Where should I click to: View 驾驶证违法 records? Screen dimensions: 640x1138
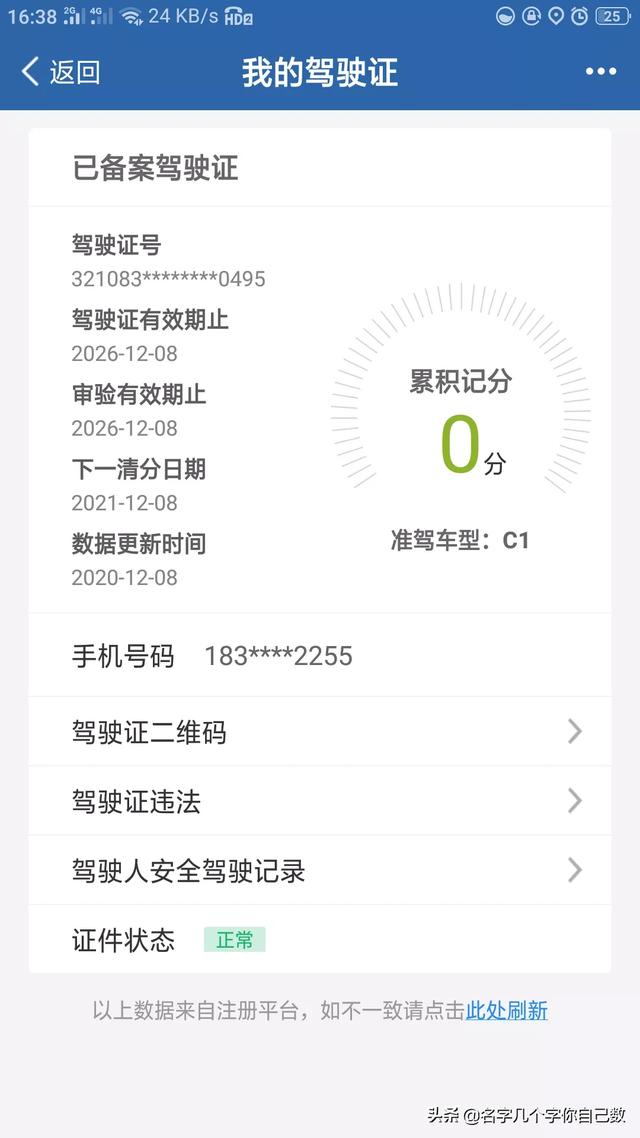[320, 801]
